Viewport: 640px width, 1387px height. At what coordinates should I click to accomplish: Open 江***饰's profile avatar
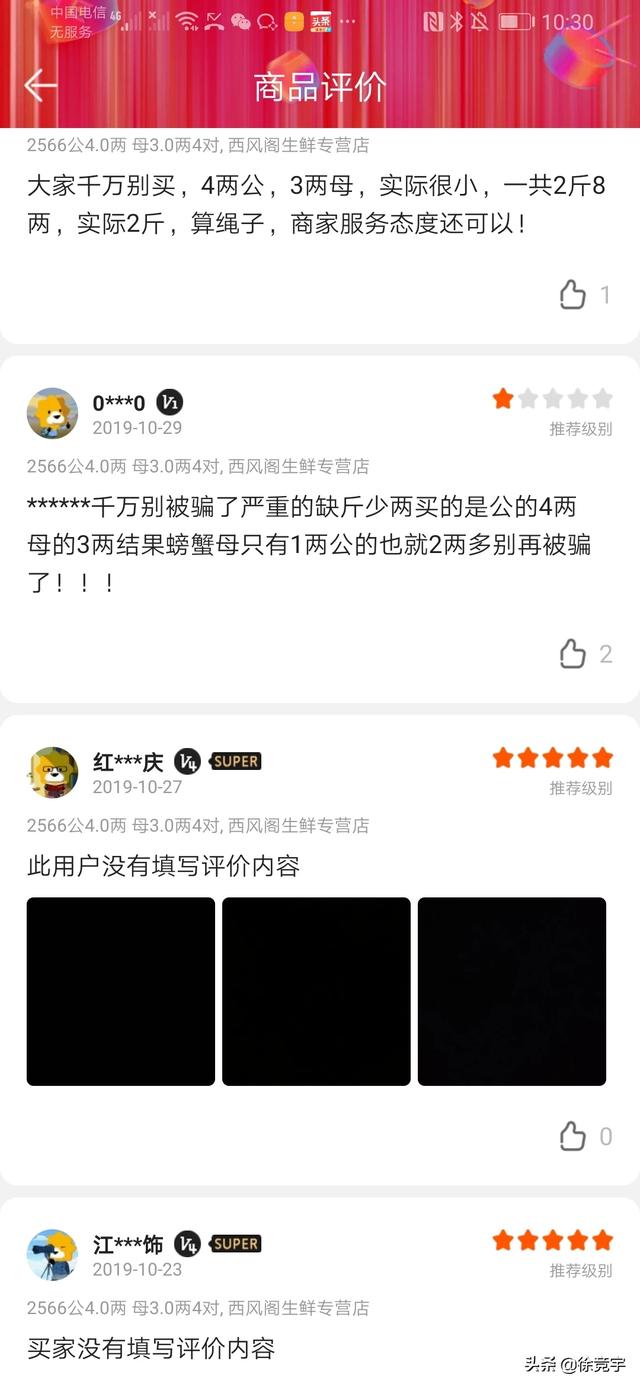click(52, 1254)
